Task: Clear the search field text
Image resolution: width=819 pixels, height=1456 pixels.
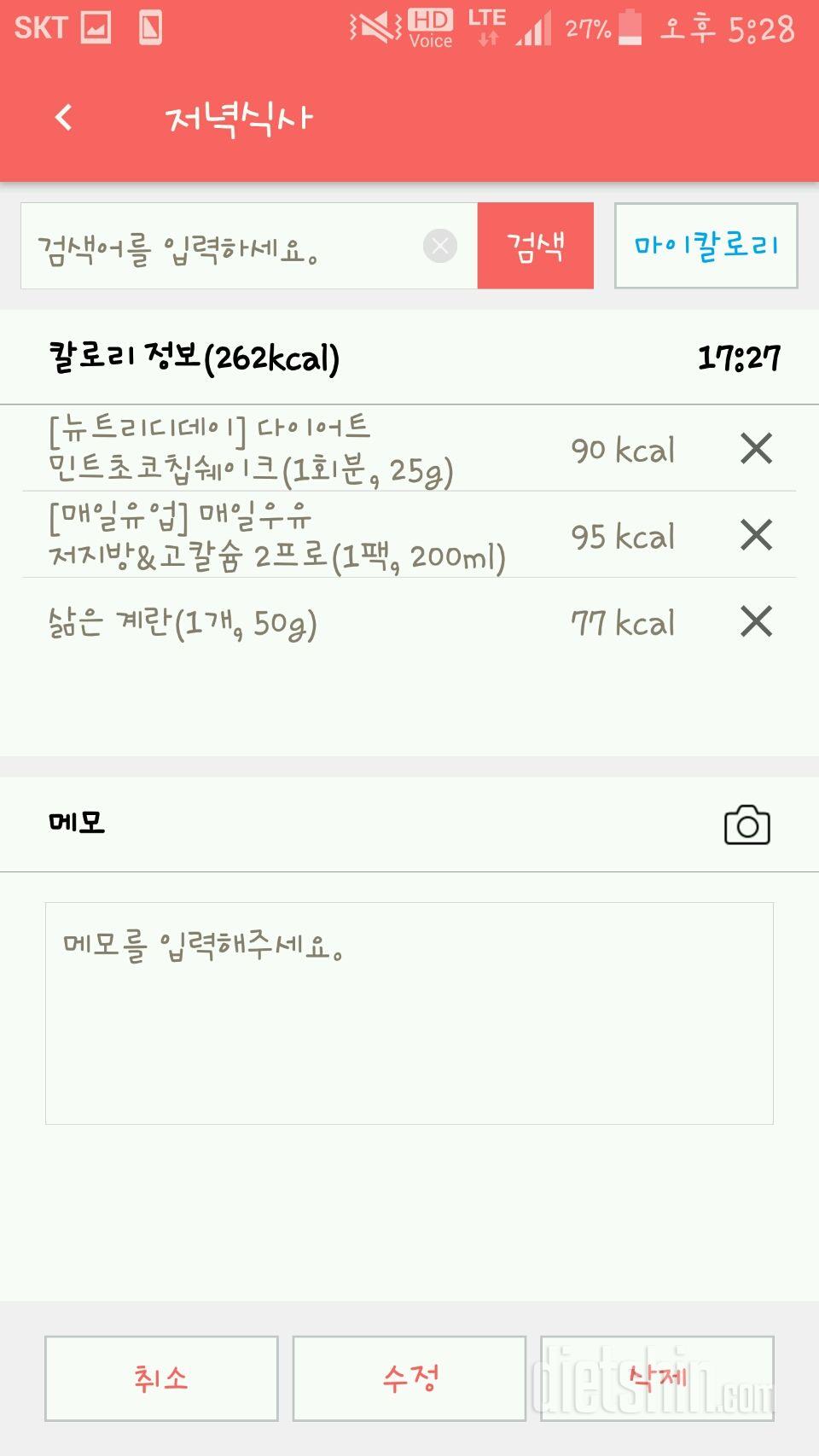Action: click(440, 246)
